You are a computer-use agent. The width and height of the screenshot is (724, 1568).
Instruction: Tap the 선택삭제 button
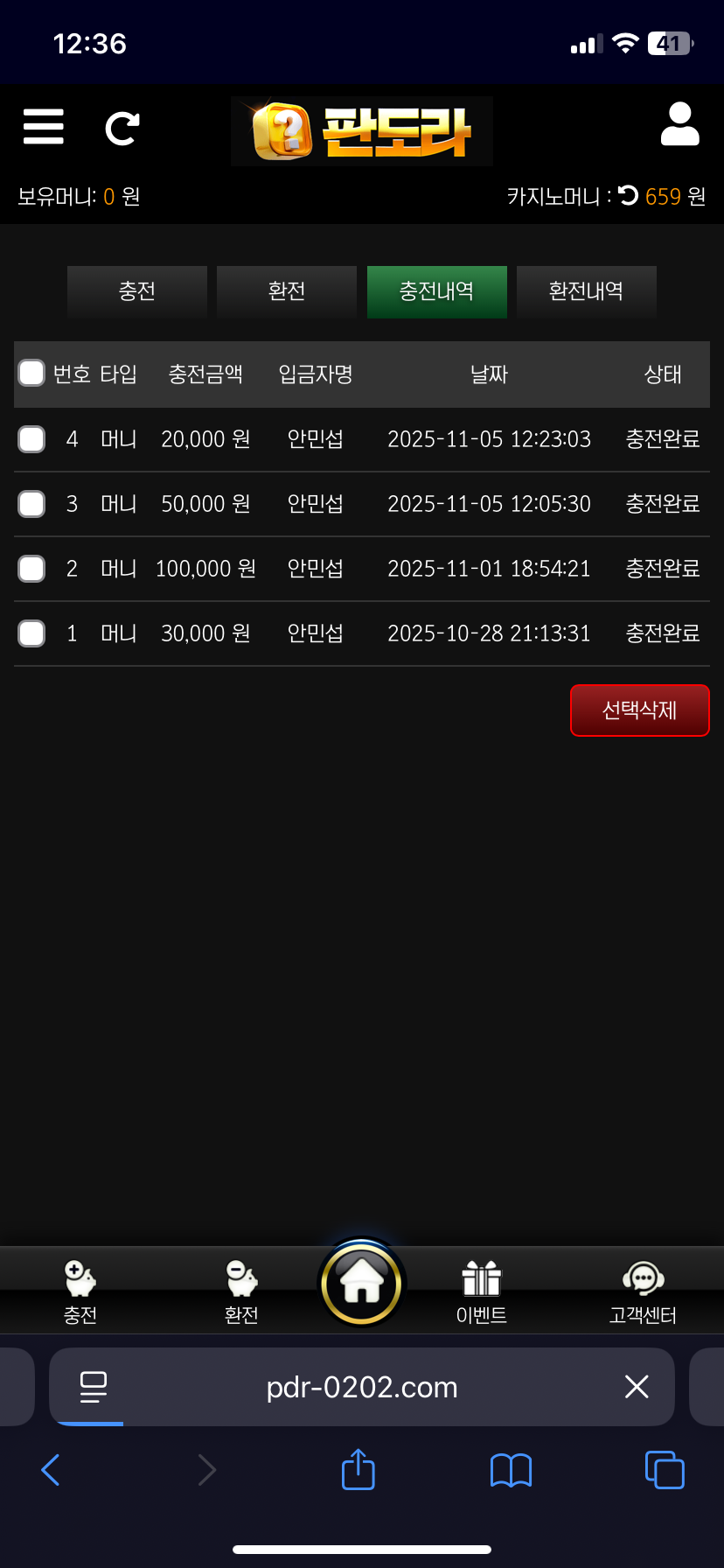tap(639, 710)
